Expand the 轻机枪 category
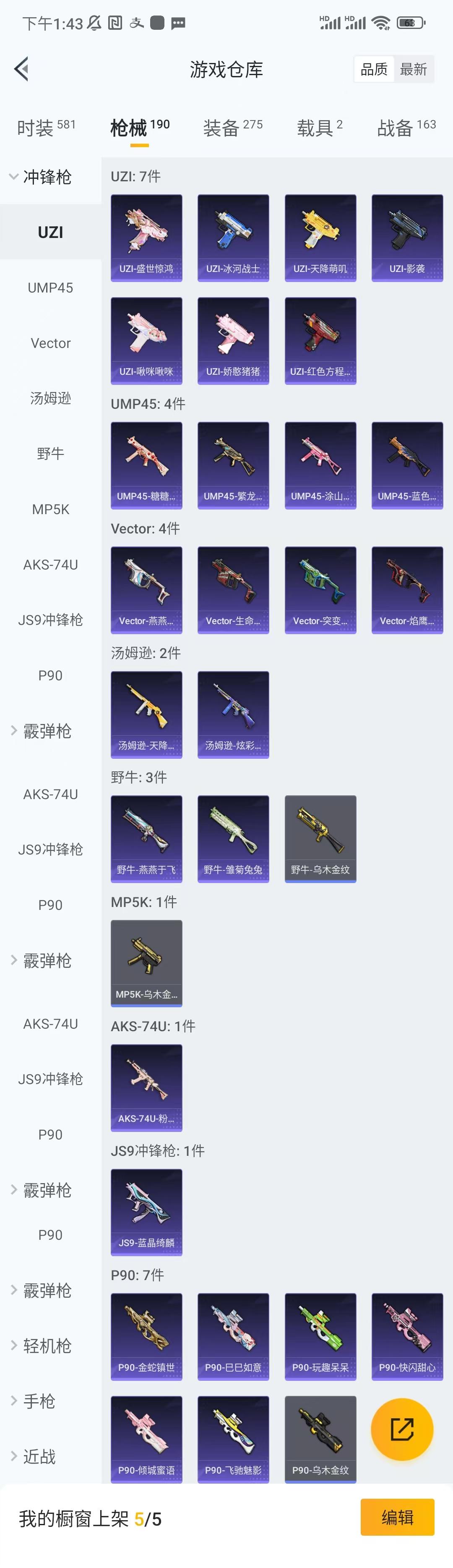The width and height of the screenshot is (453, 1568). [x=42, y=1346]
